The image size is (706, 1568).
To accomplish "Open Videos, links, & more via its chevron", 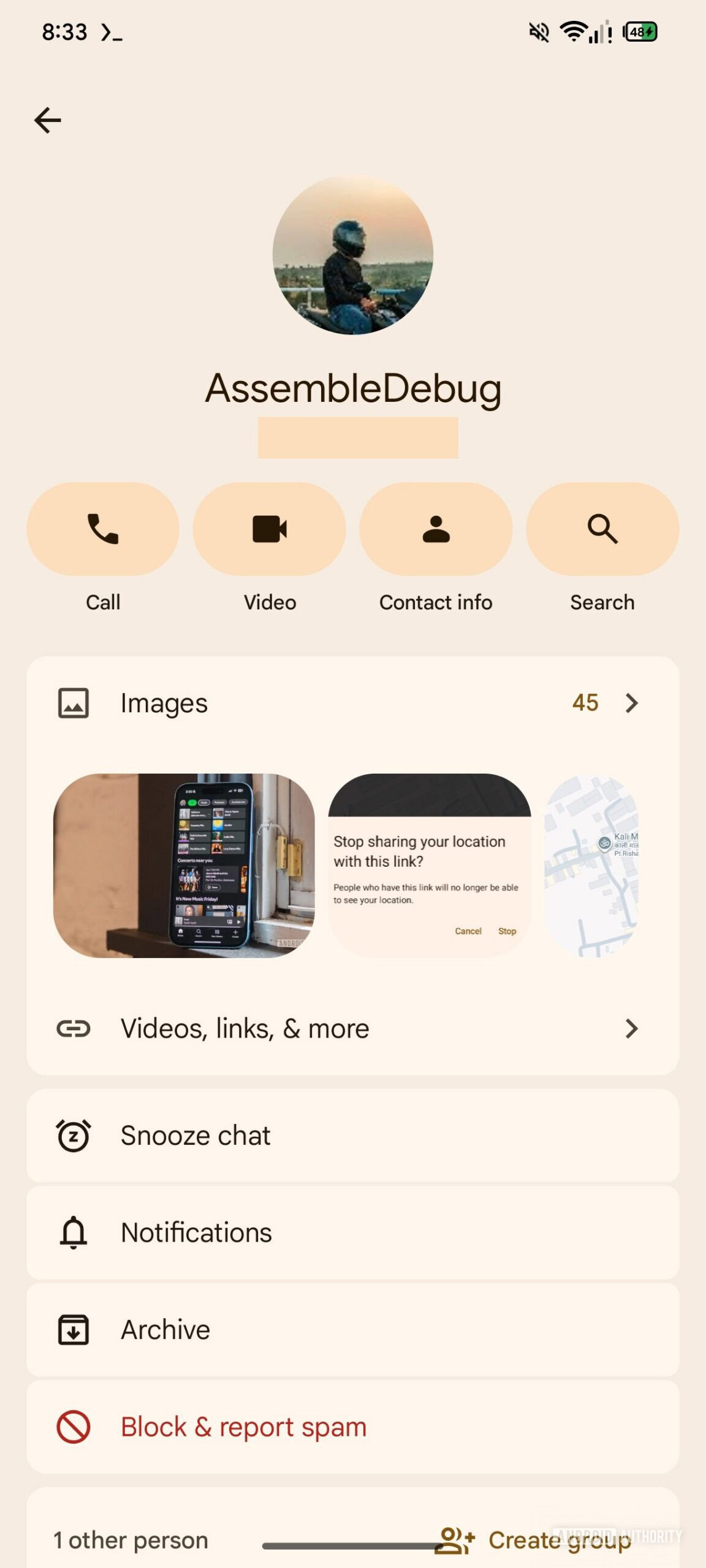I will point(632,1028).
